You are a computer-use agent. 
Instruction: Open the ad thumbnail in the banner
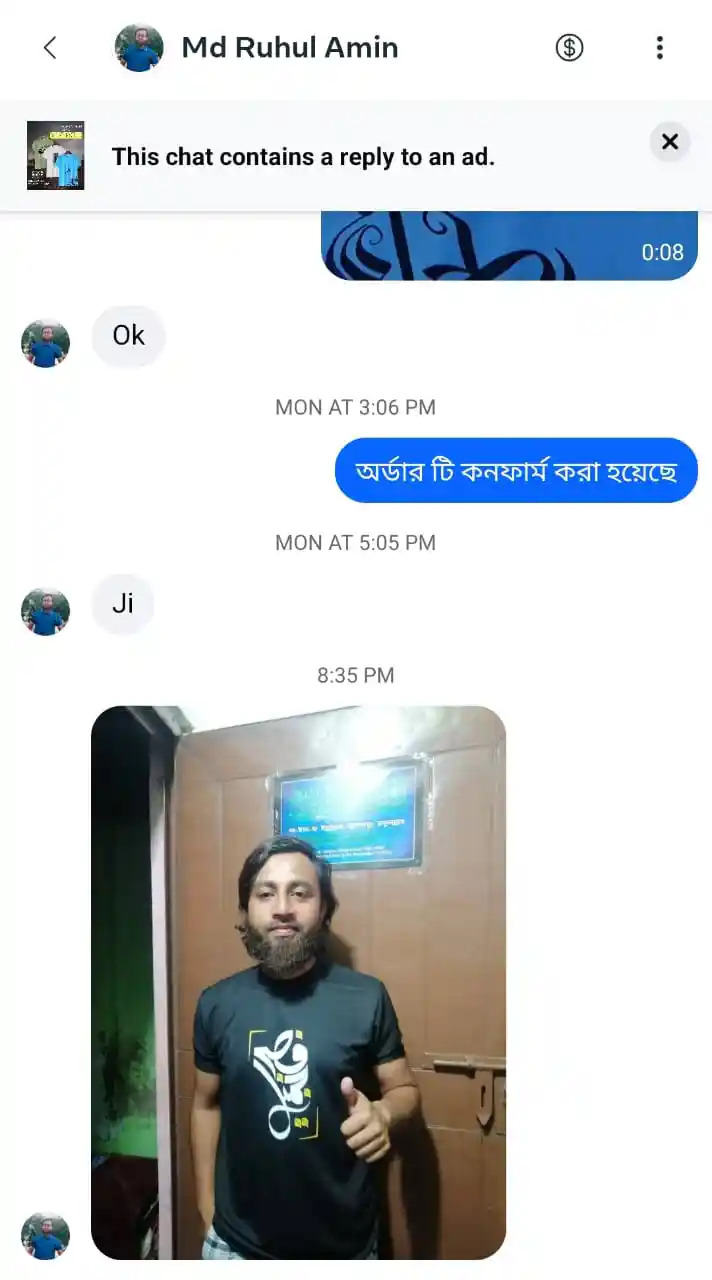tap(55, 156)
